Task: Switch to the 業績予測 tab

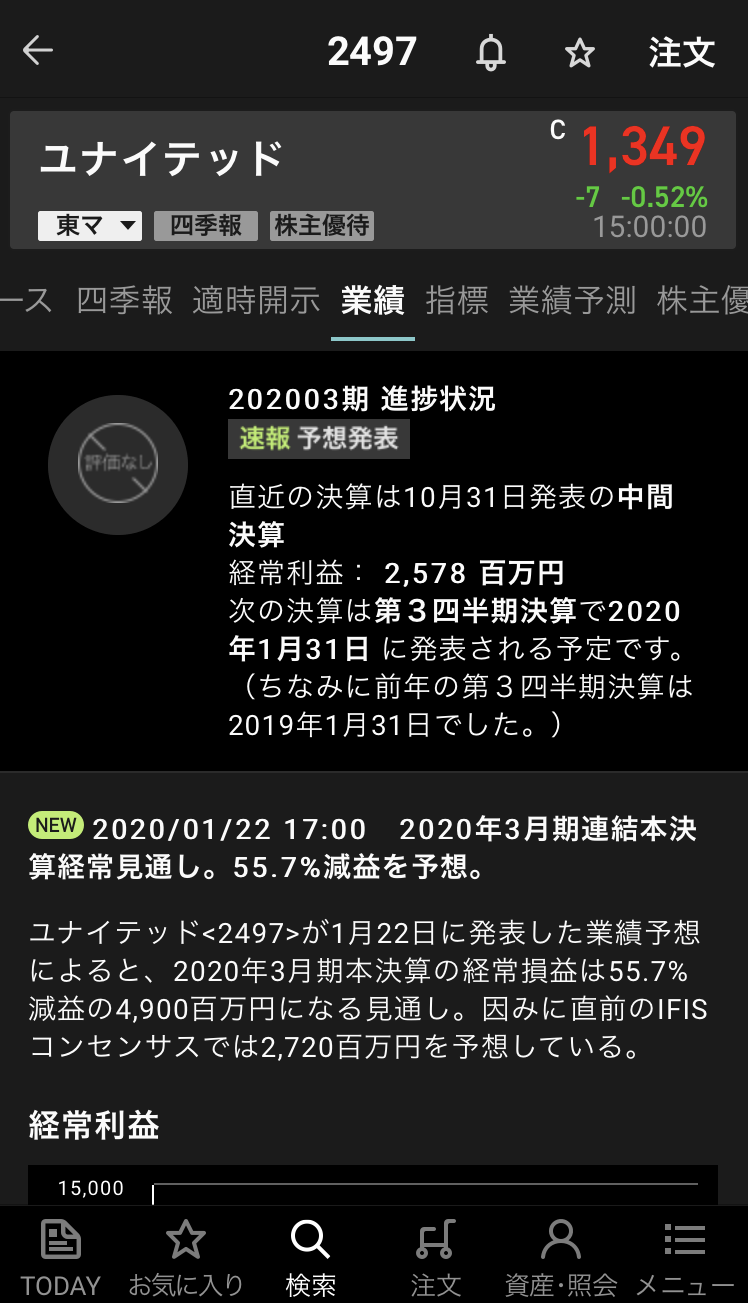Action: 572,301
